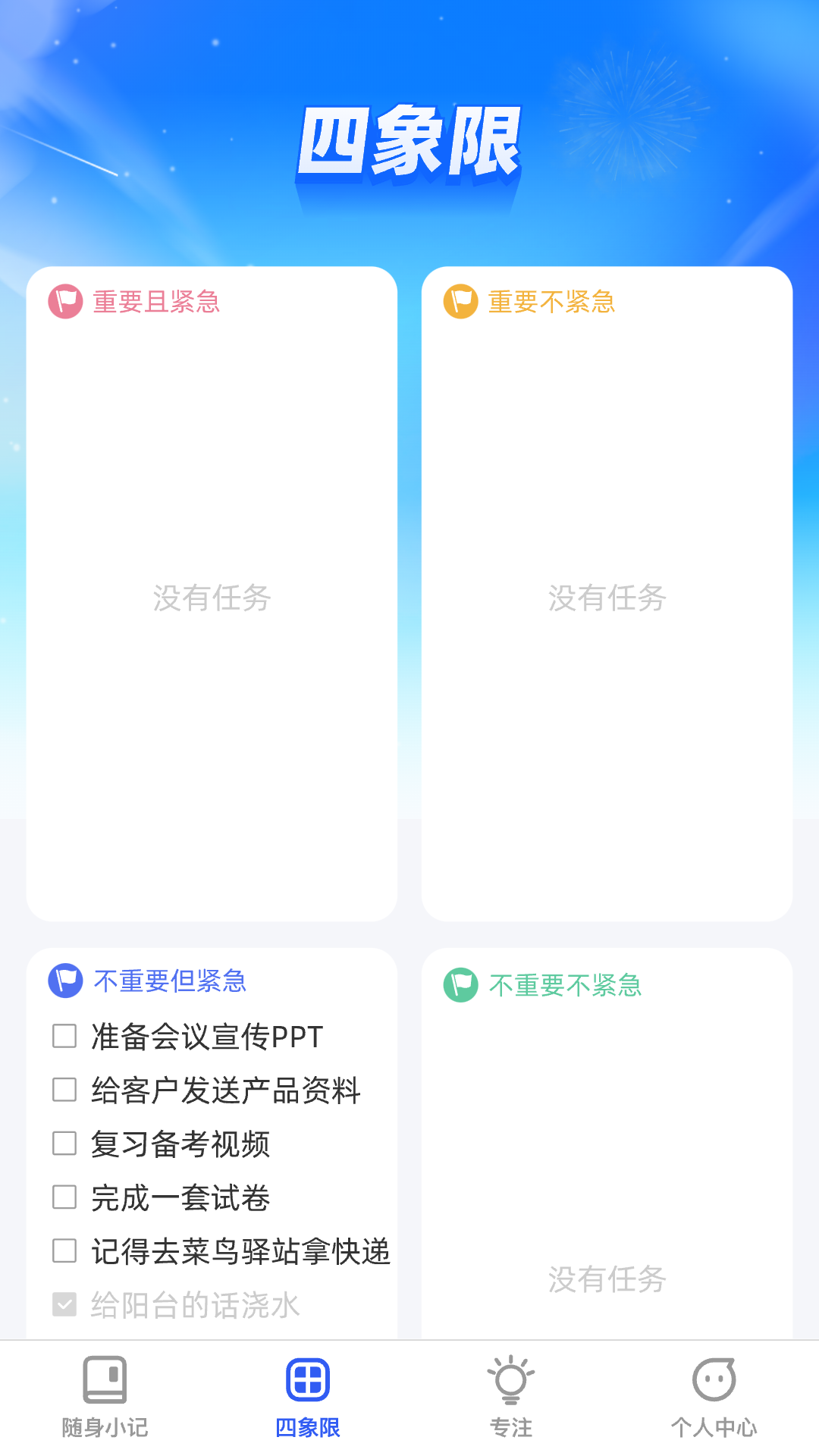The width and height of the screenshot is (819, 1456).
Task: Check 记得去菜鸟驿站拿快递
Action: [x=64, y=1251]
